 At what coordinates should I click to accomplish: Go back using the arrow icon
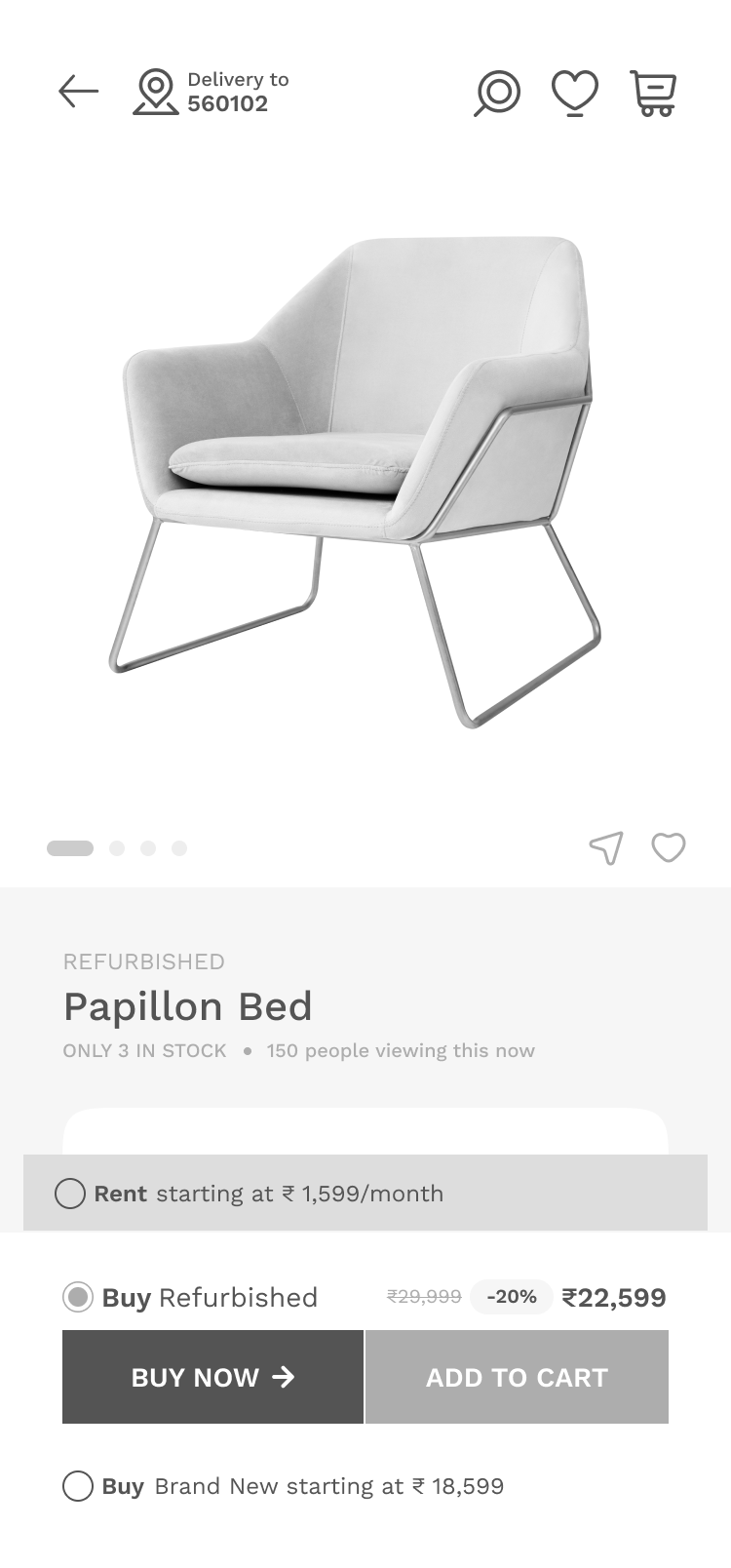click(79, 92)
